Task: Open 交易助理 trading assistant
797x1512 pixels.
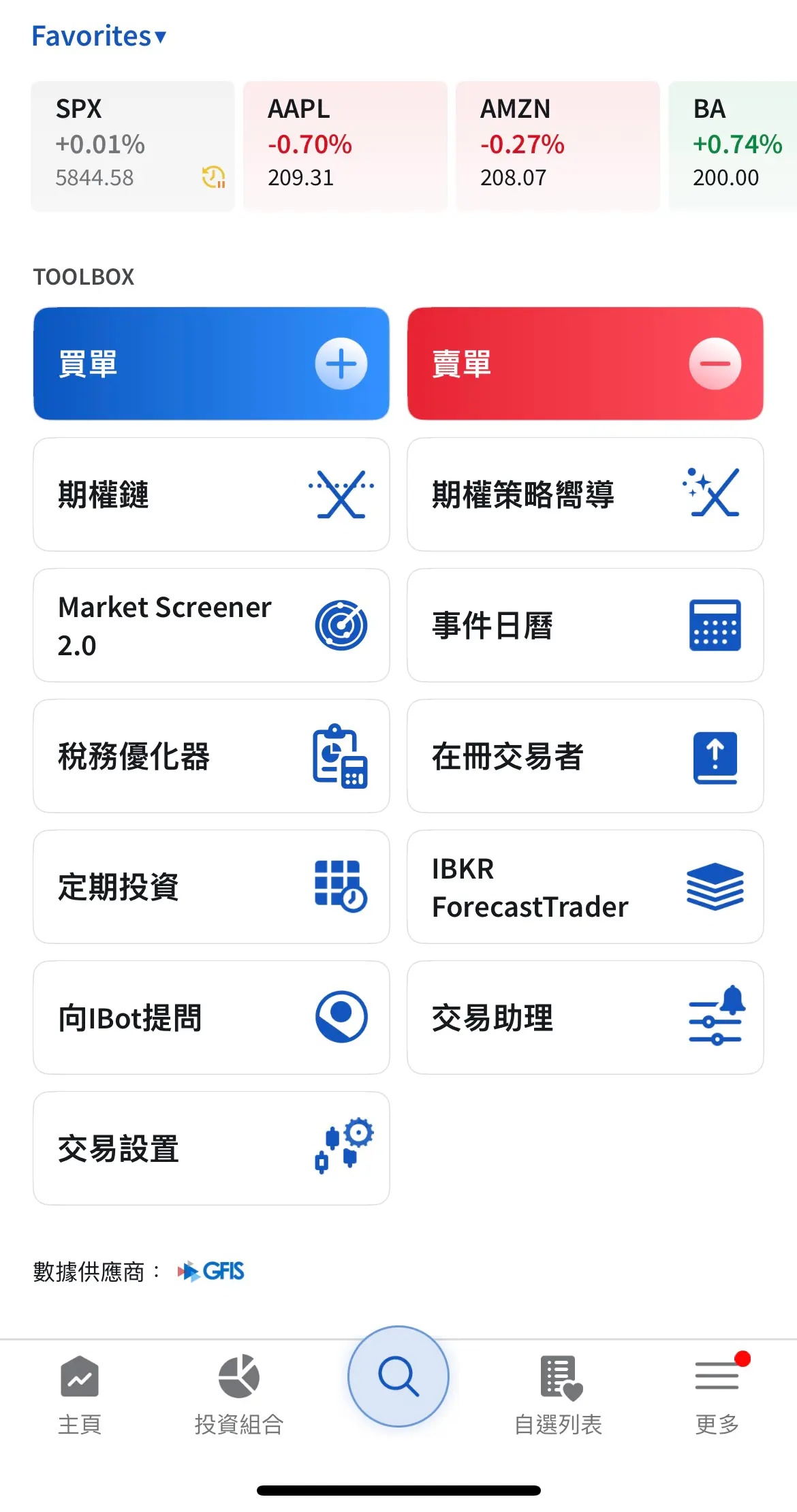Action: (585, 1018)
